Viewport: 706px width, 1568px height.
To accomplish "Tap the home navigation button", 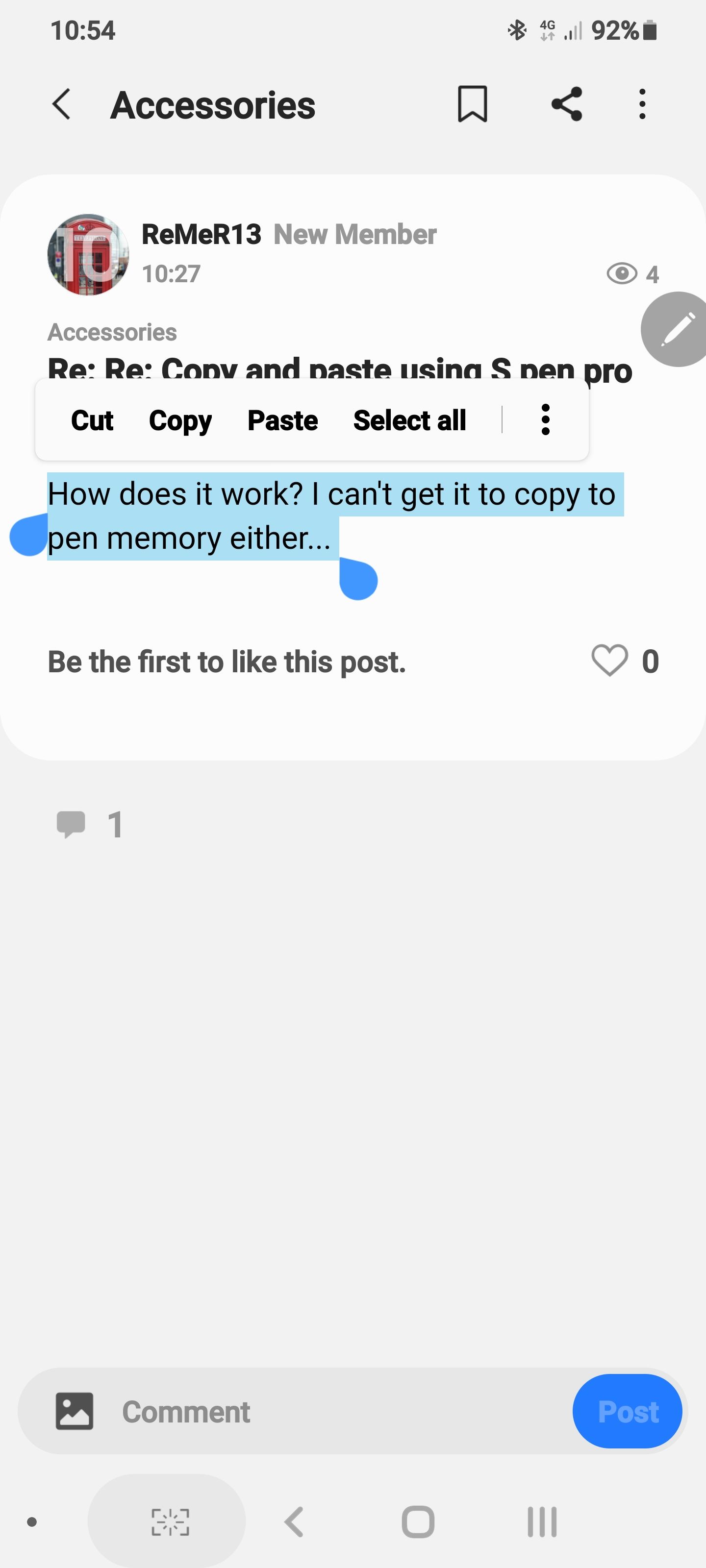I will pos(418,1522).
